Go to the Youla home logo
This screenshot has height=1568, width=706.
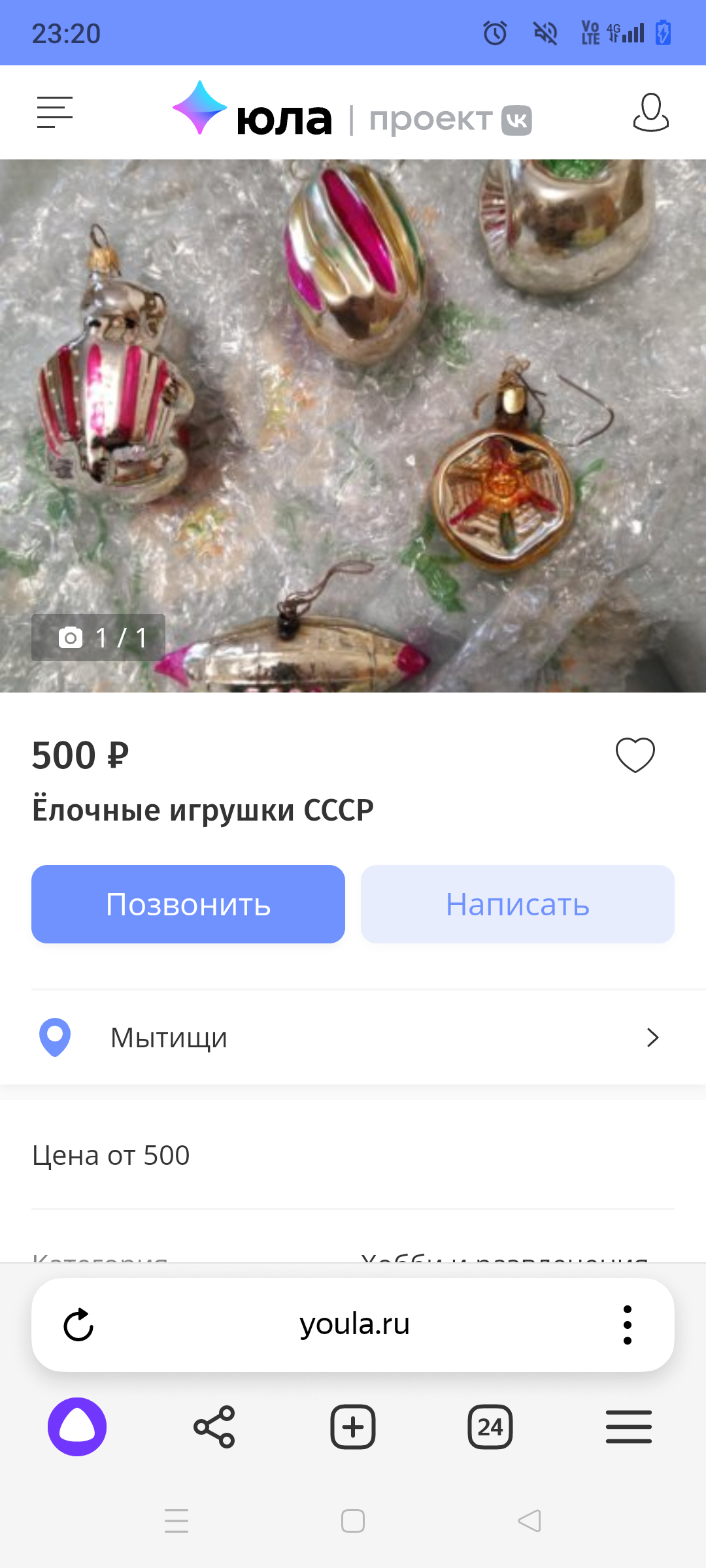(x=252, y=112)
